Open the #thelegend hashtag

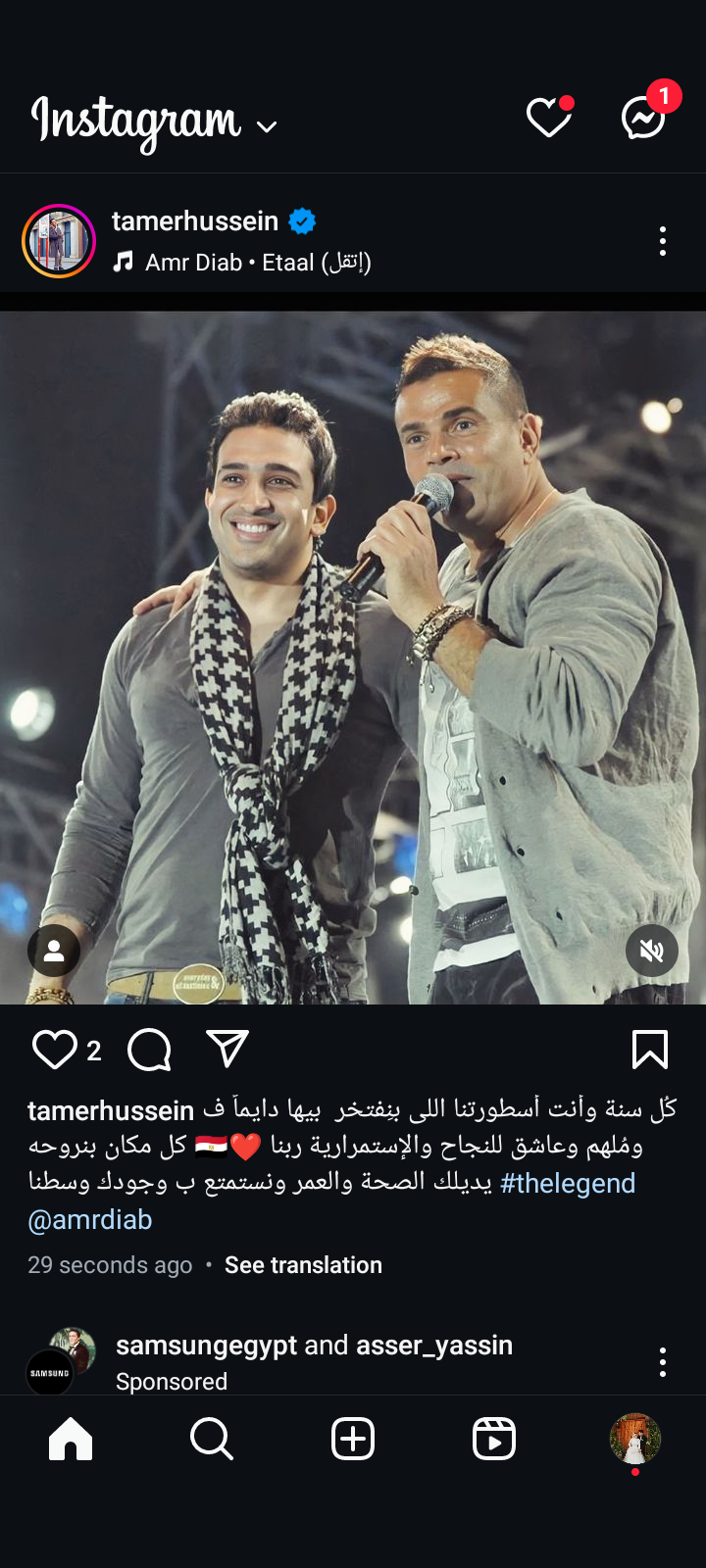pyautogui.click(x=568, y=1183)
